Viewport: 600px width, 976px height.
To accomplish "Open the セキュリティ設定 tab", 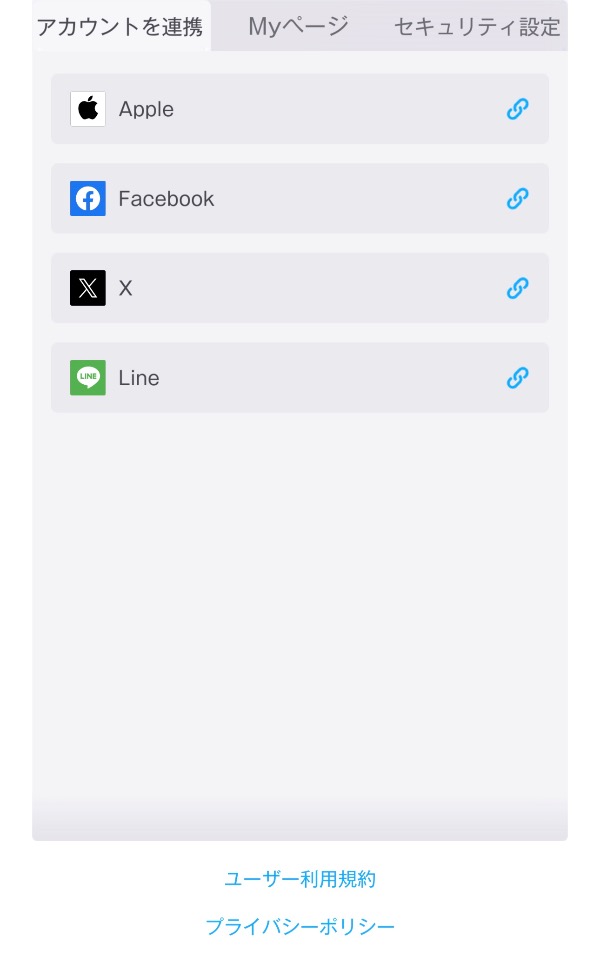I will click(477, 26).
